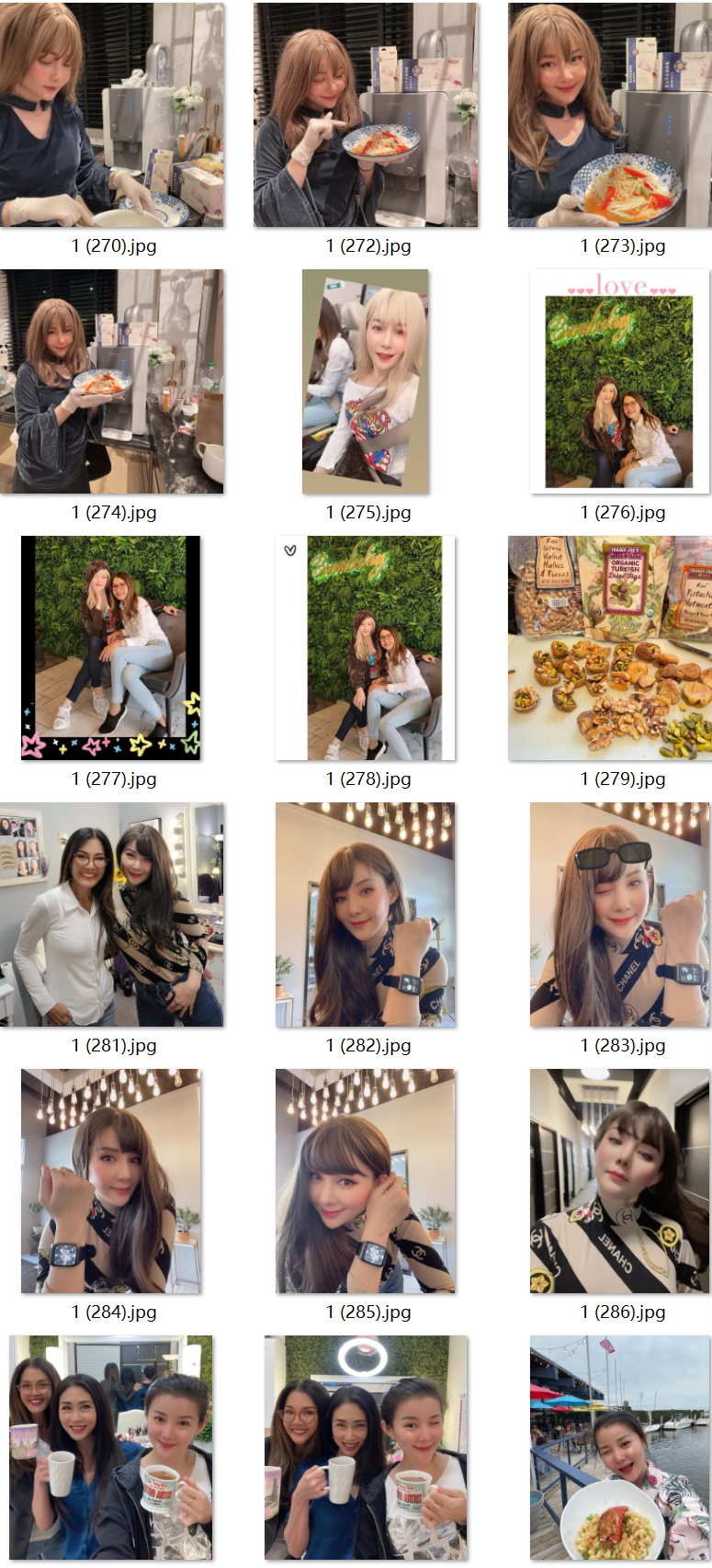The height and width of the screenshot is (1568, 712).
Task: View the 1 (276).jpg photo
Action: (x=620, y=381)
